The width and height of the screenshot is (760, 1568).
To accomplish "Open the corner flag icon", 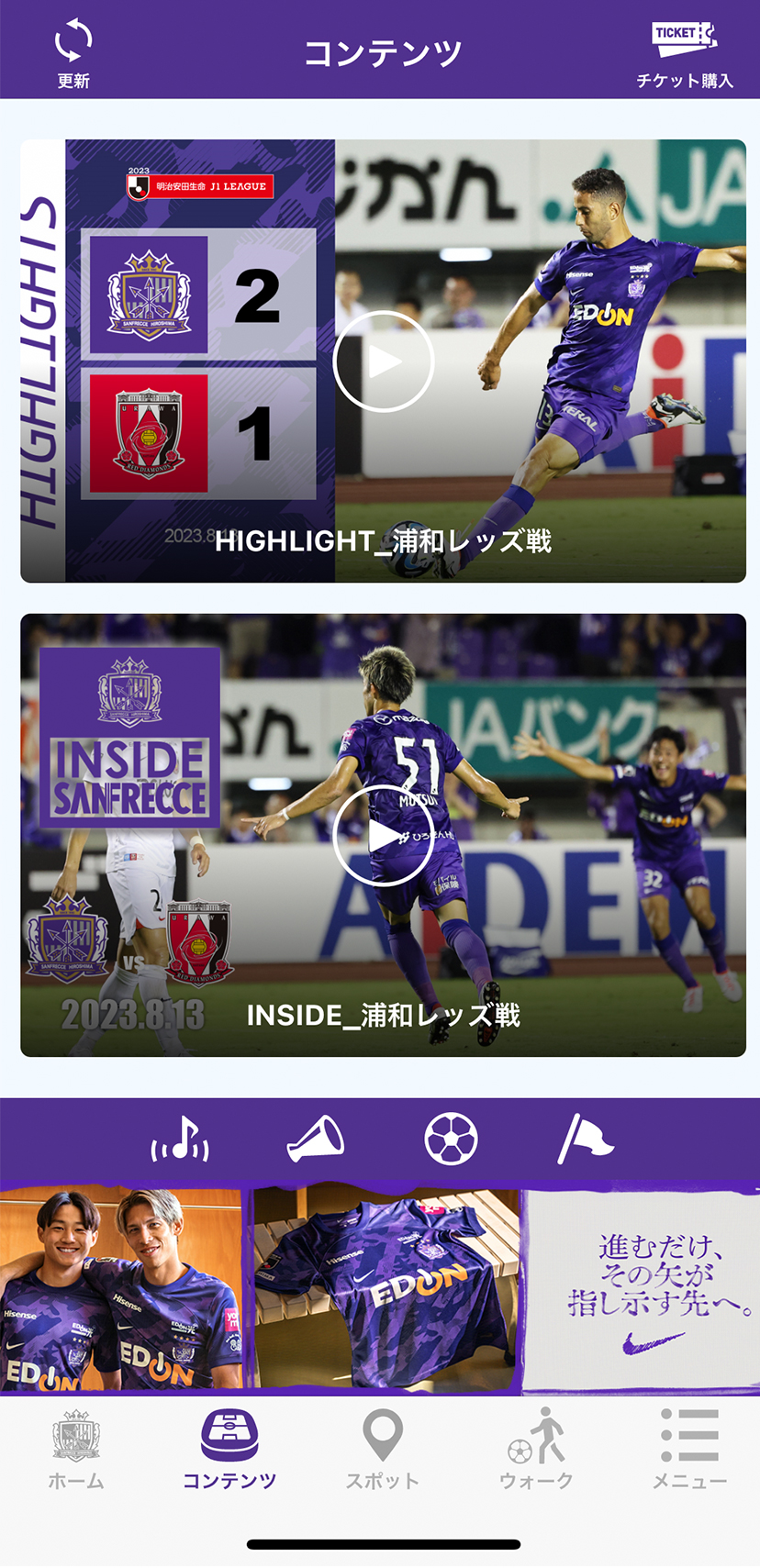I will point(585,1140).
